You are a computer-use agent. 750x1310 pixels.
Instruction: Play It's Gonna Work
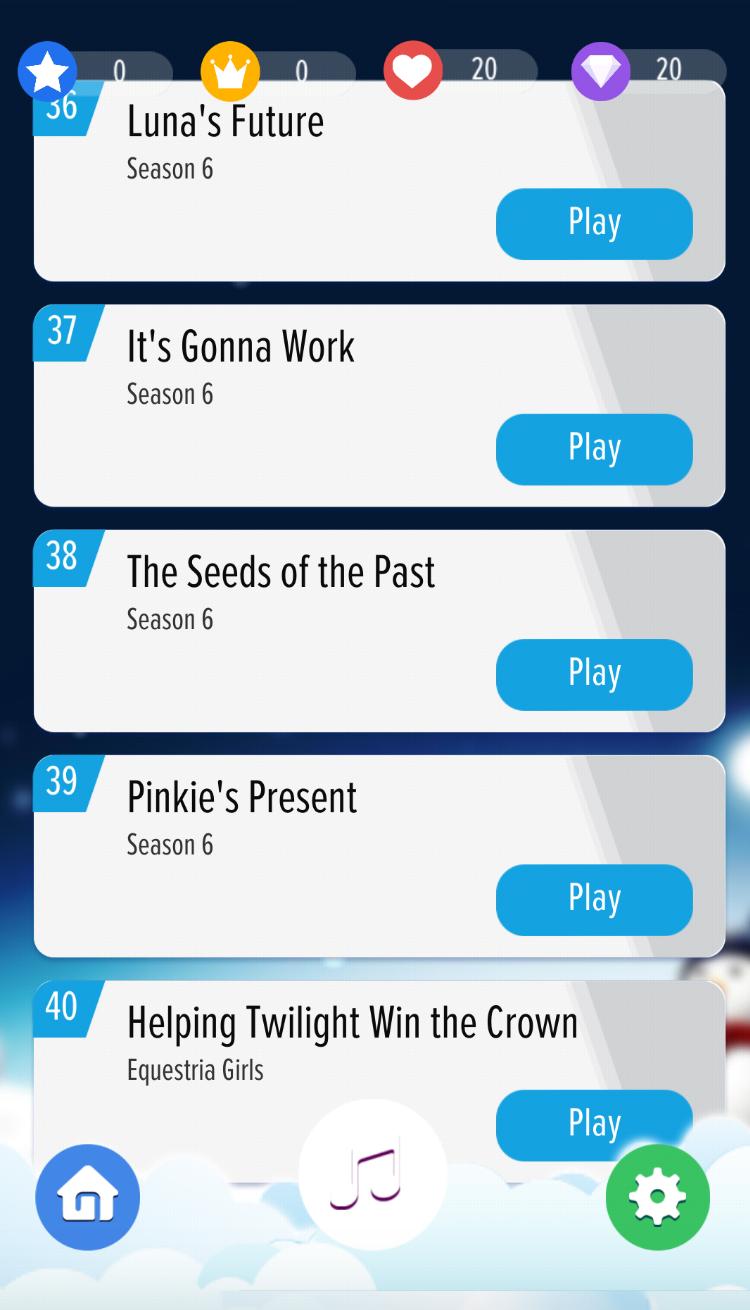coord(594,449)
